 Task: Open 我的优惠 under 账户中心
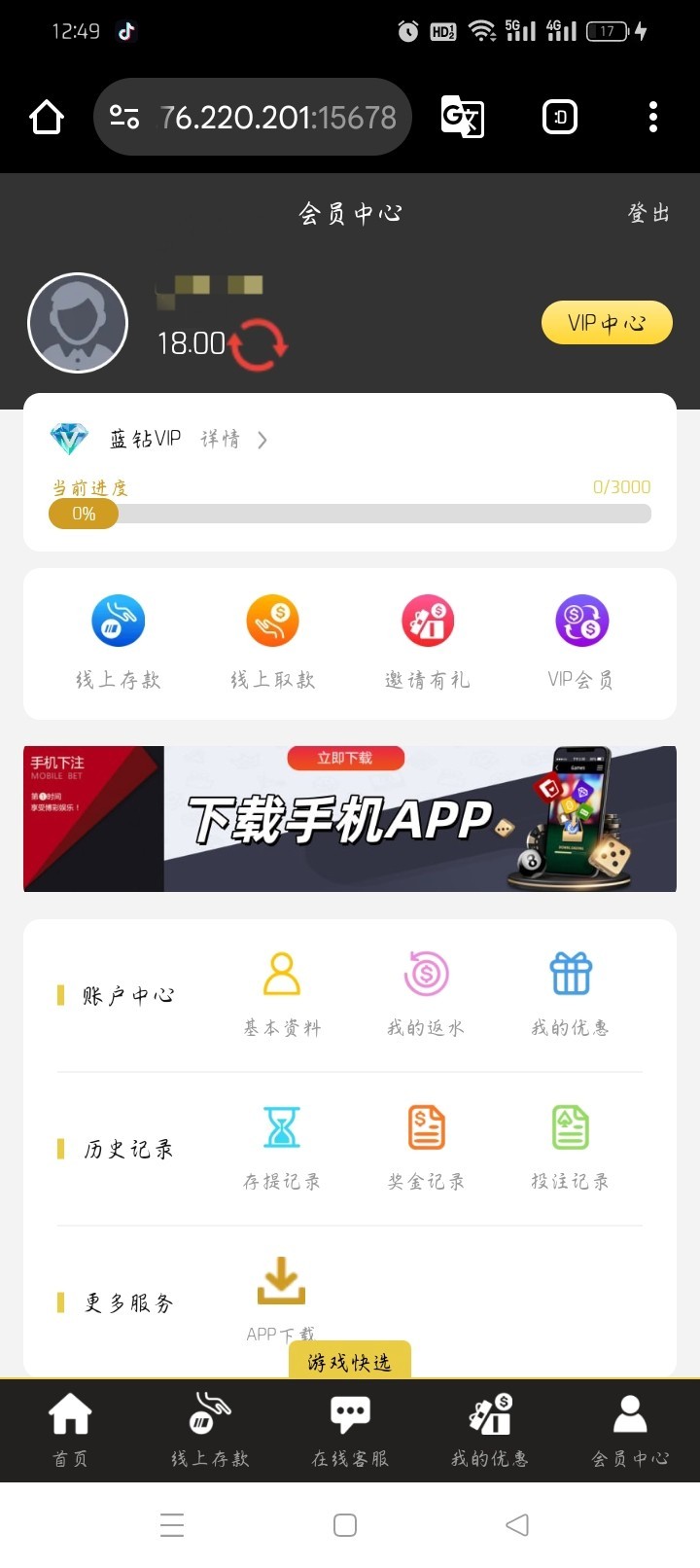[x=570, y=993]
